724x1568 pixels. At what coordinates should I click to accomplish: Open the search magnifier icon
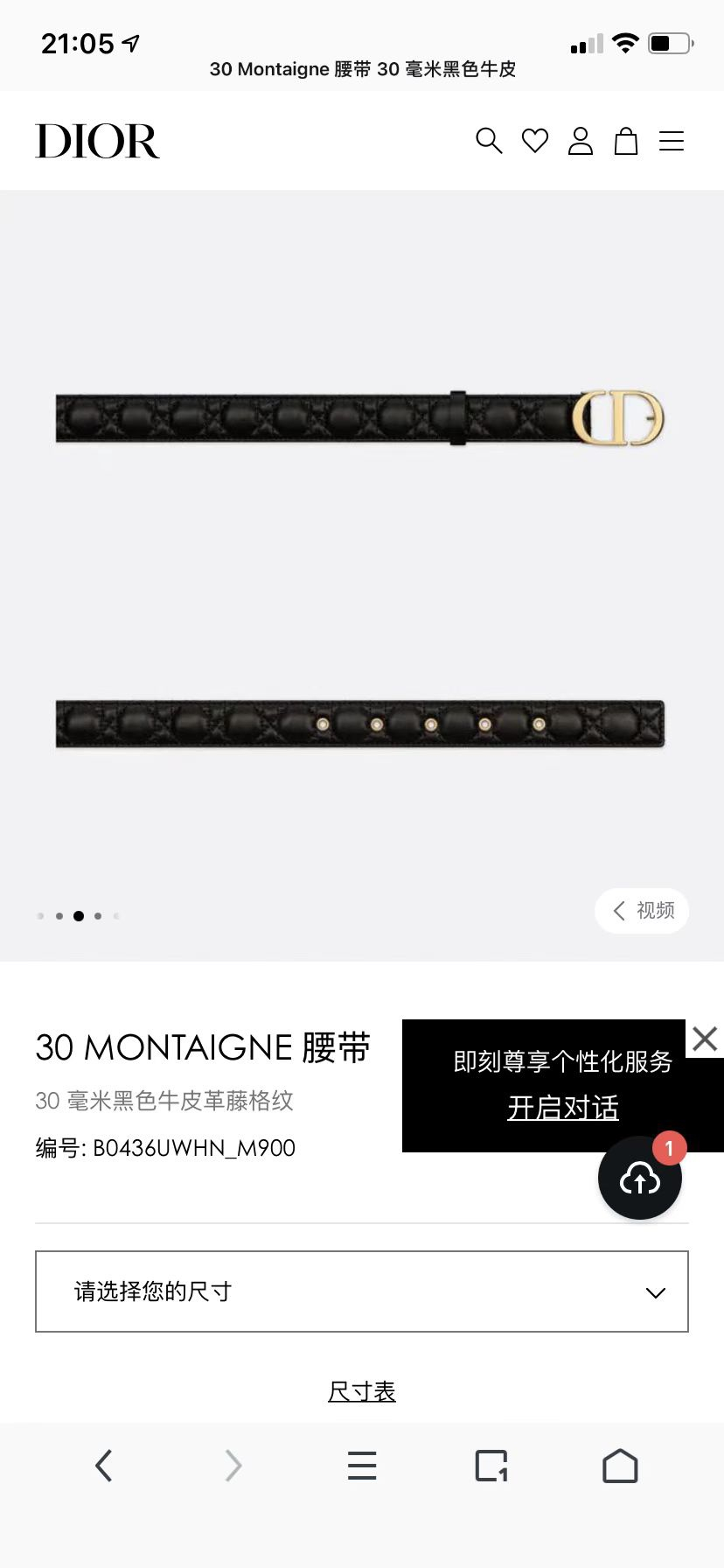[x=489, y=141]
